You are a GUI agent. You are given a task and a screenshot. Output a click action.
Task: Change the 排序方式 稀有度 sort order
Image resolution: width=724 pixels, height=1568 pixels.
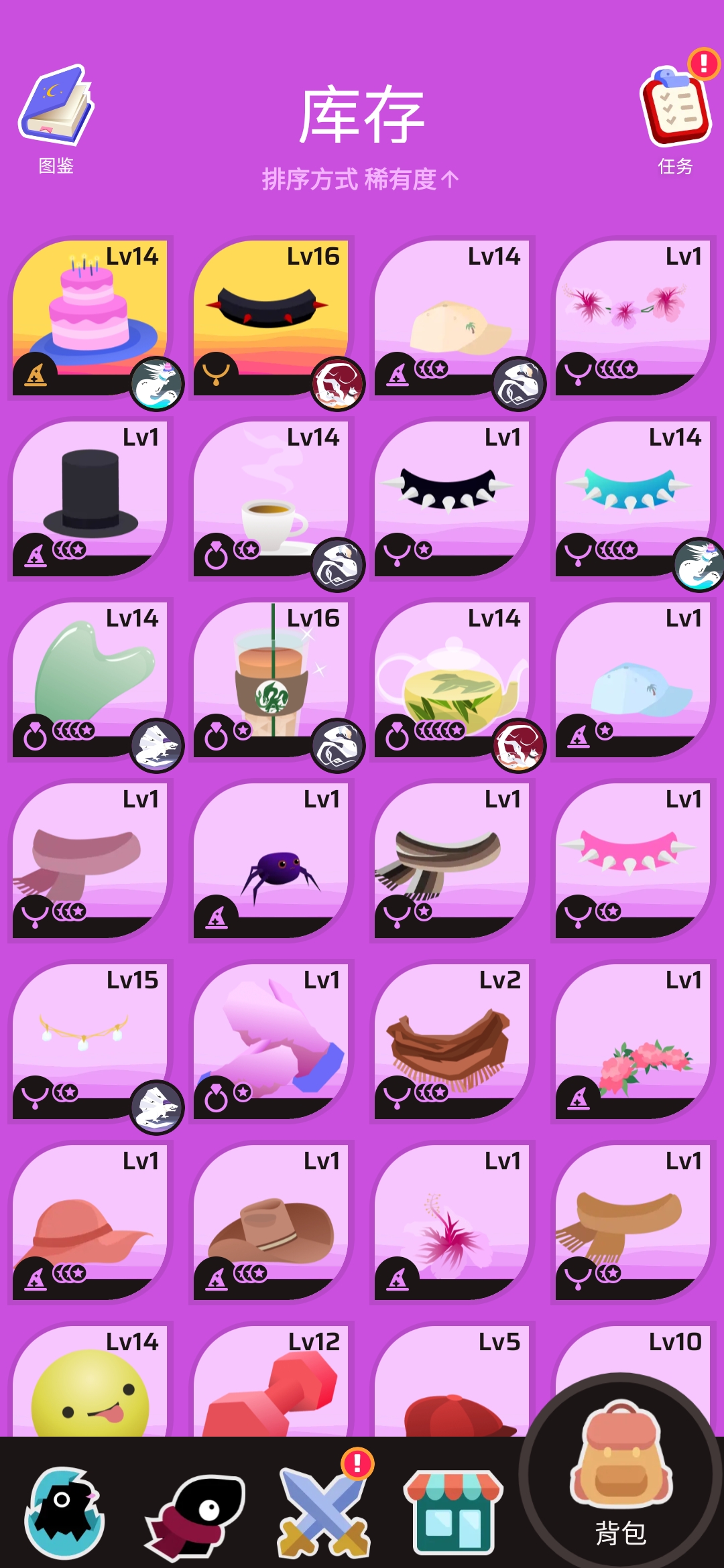coord(361,180)
